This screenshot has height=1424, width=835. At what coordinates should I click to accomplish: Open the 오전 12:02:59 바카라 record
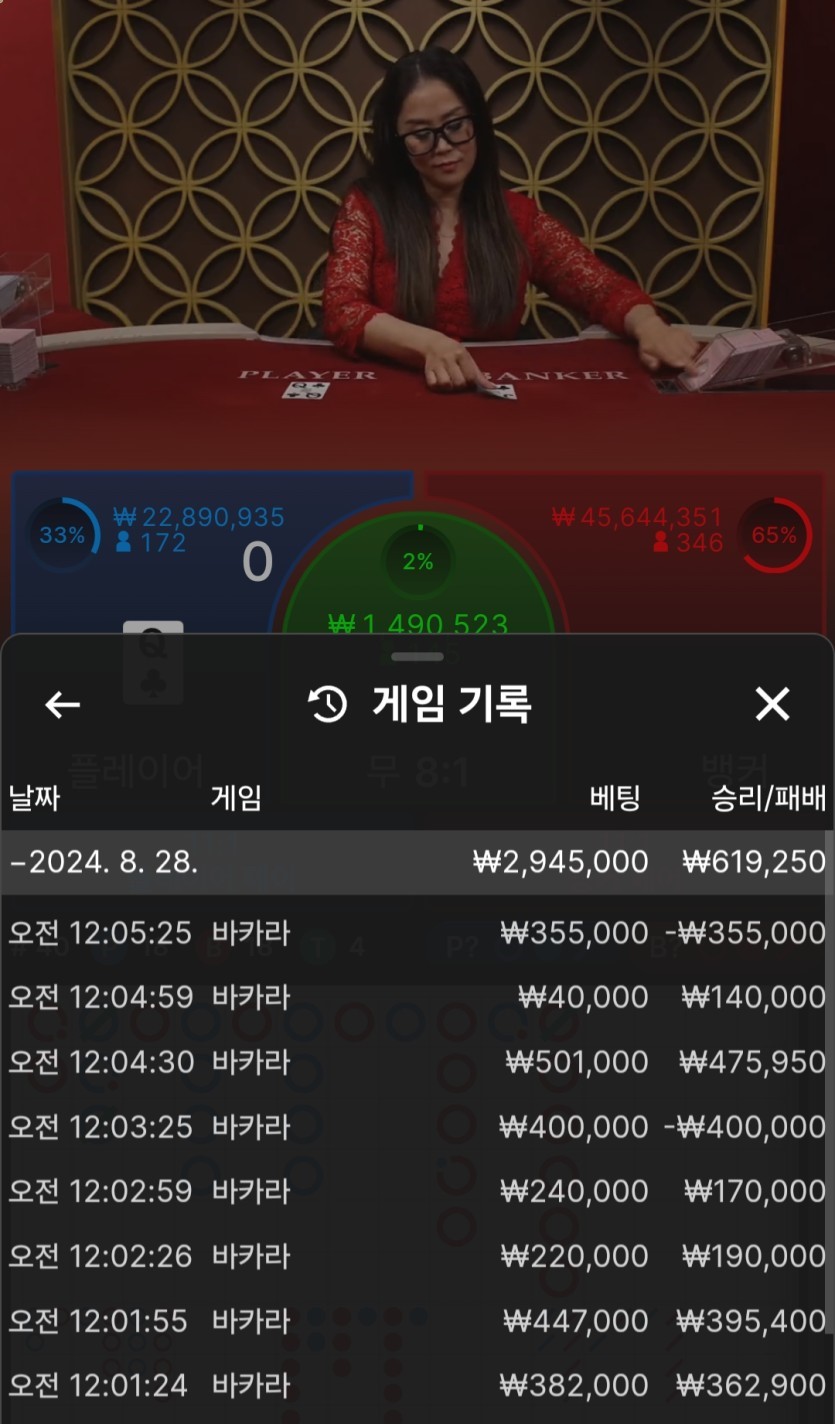pyautogui.click(x=417, y=1191)
